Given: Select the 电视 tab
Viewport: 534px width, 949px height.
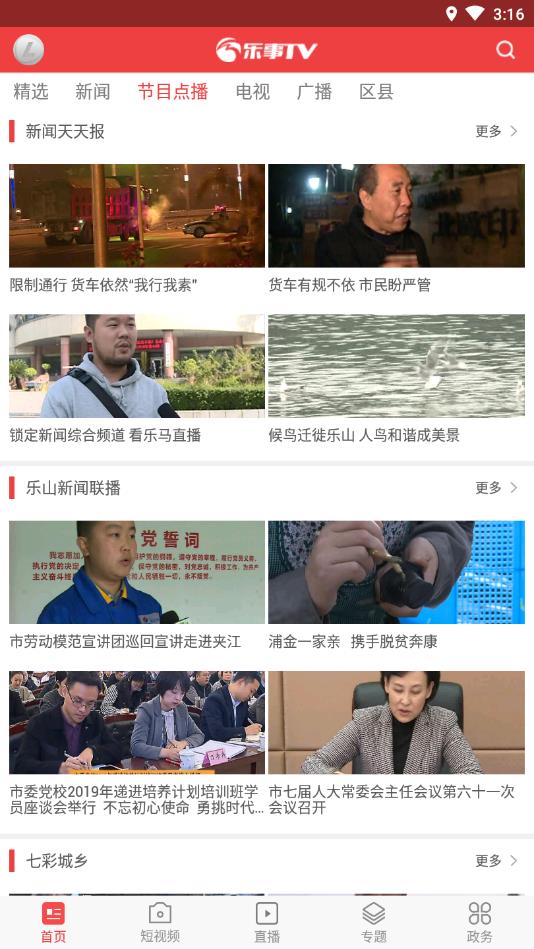Looking at the screenshot, I should click(252, 91).
